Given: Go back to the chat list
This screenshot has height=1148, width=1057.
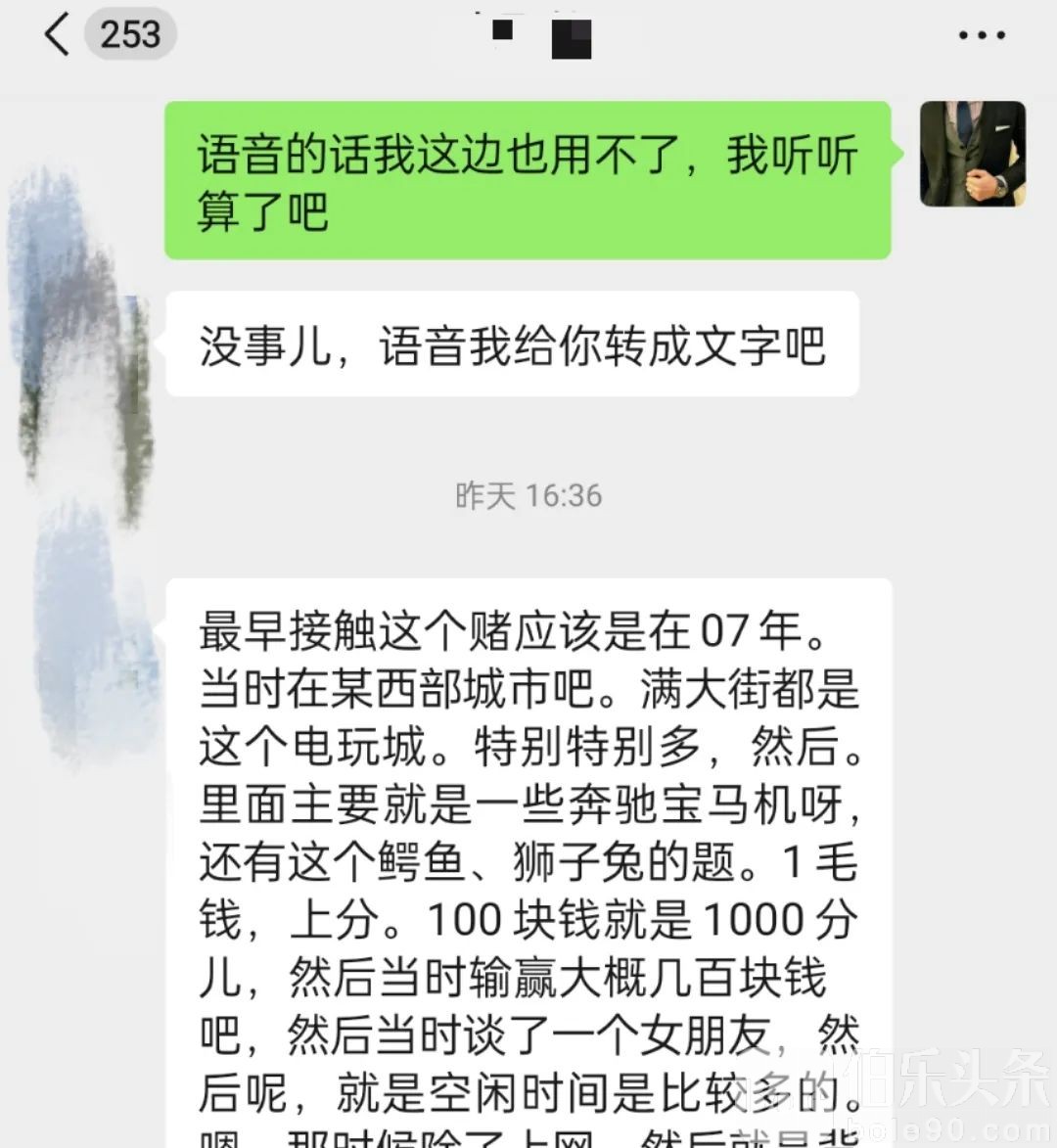Looking at the screenshot, I should pos(58,35).
